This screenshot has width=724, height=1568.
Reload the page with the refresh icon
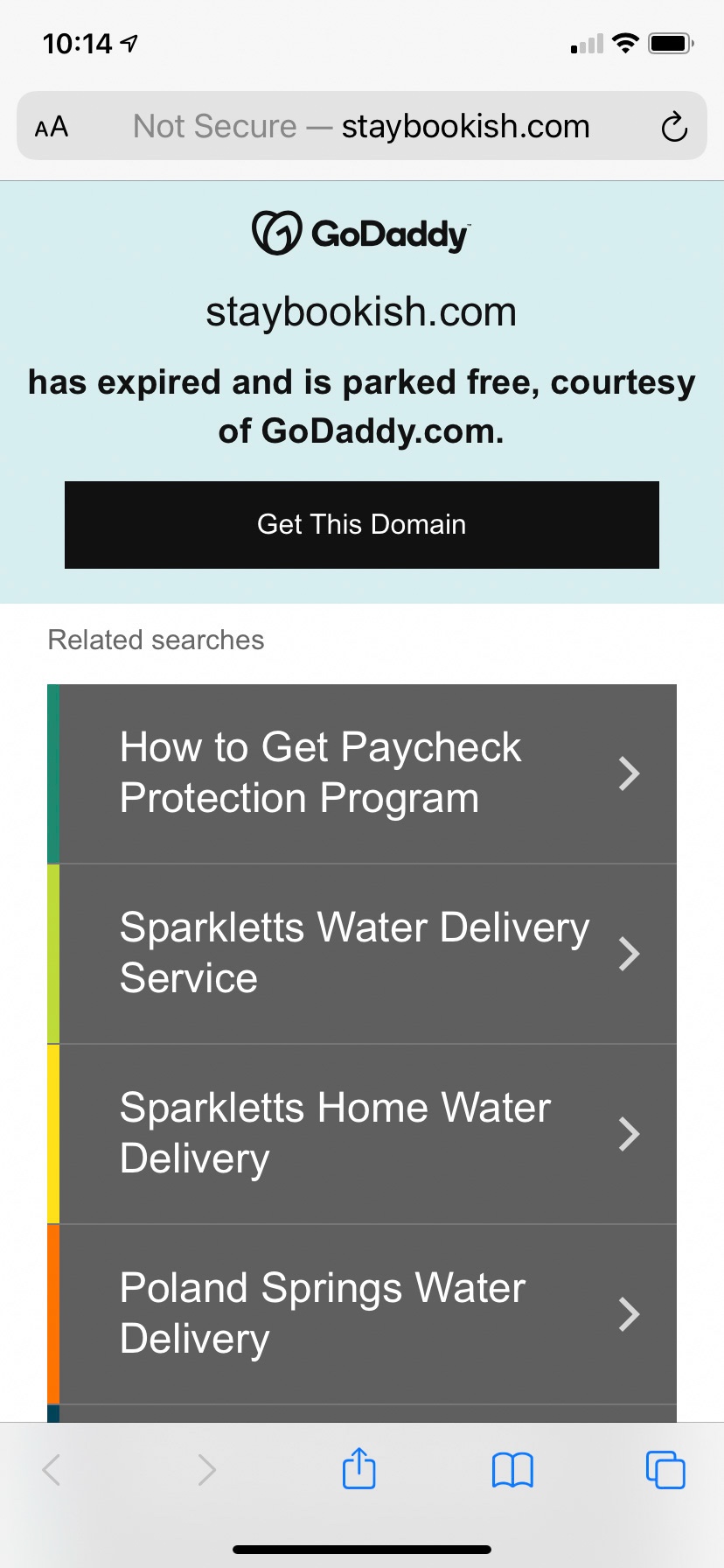coord(674,127)
